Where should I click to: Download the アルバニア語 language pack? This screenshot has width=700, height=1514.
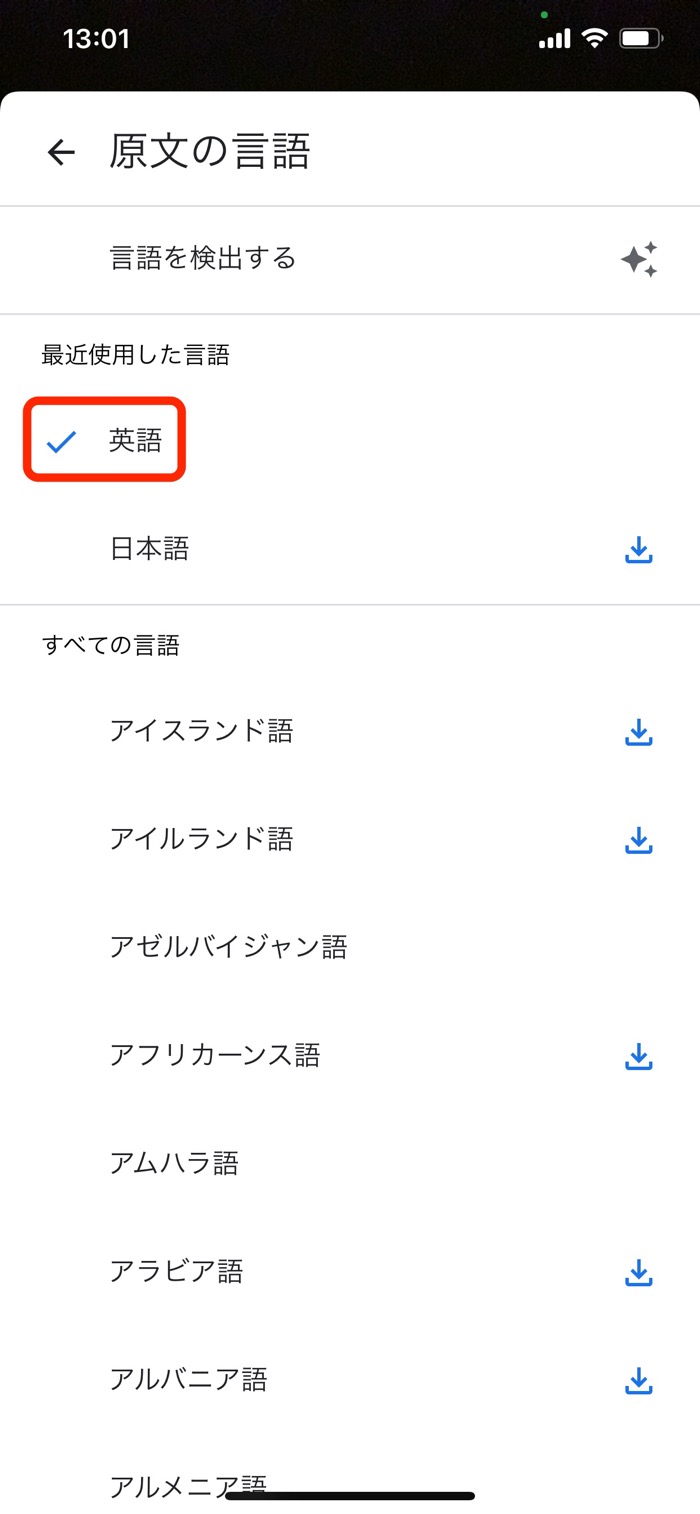(x=638, y=1380)
